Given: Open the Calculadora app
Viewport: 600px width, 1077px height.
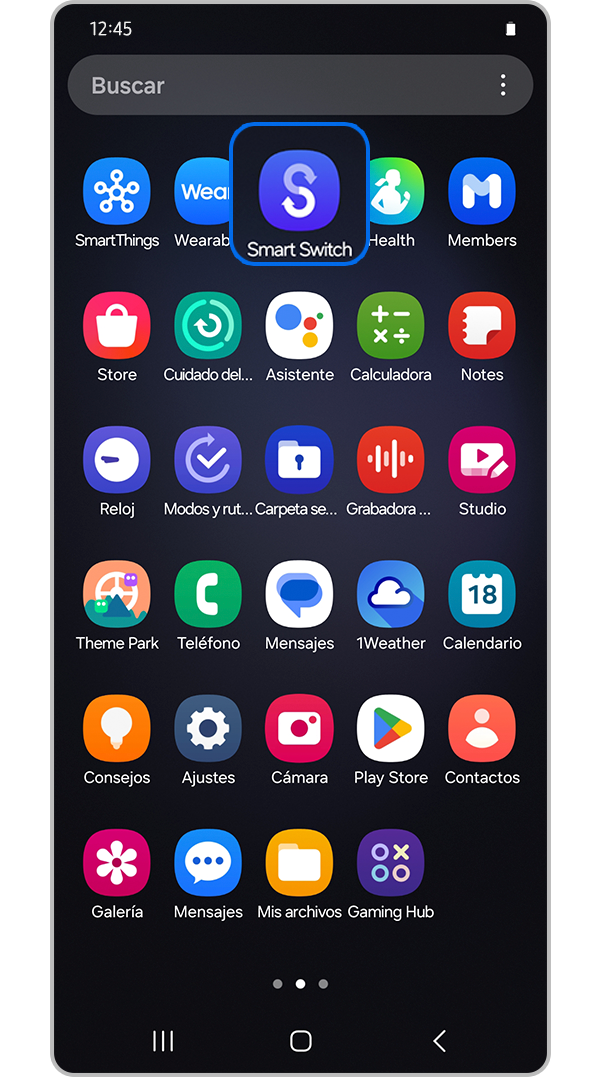Looking at the screenshot, I should [x=391, y=326].
